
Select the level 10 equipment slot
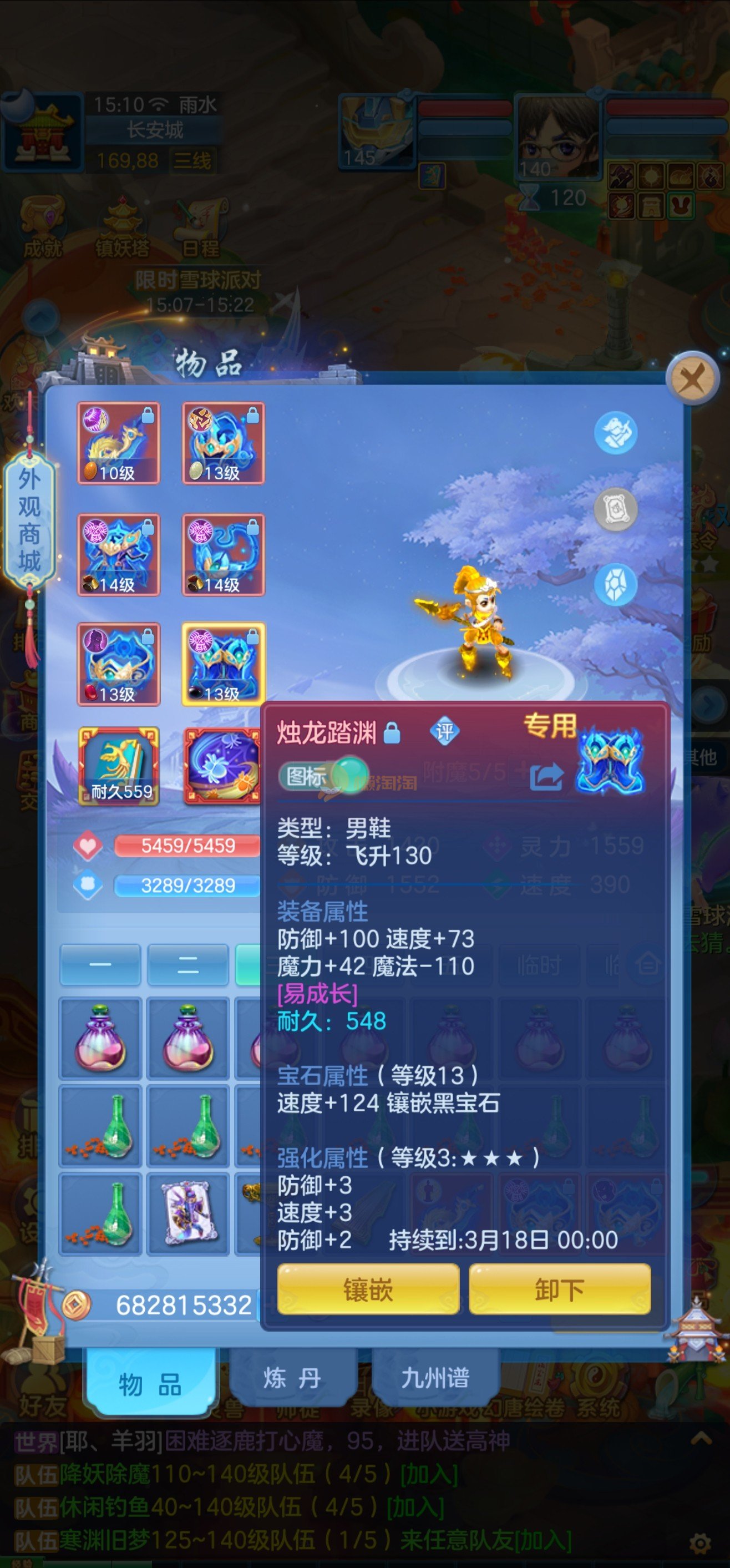(x=119, y=443)
